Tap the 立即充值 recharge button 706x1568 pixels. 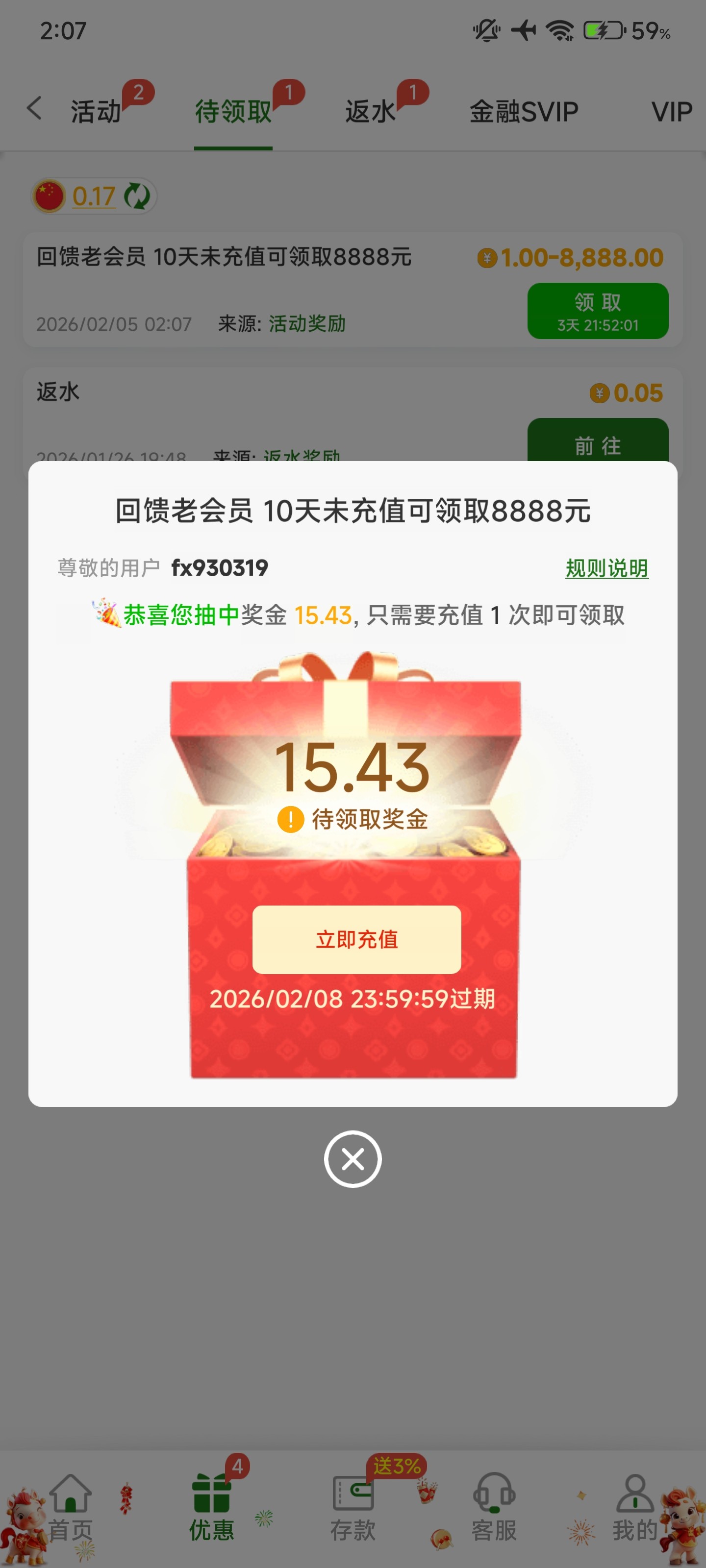point(356,939)
